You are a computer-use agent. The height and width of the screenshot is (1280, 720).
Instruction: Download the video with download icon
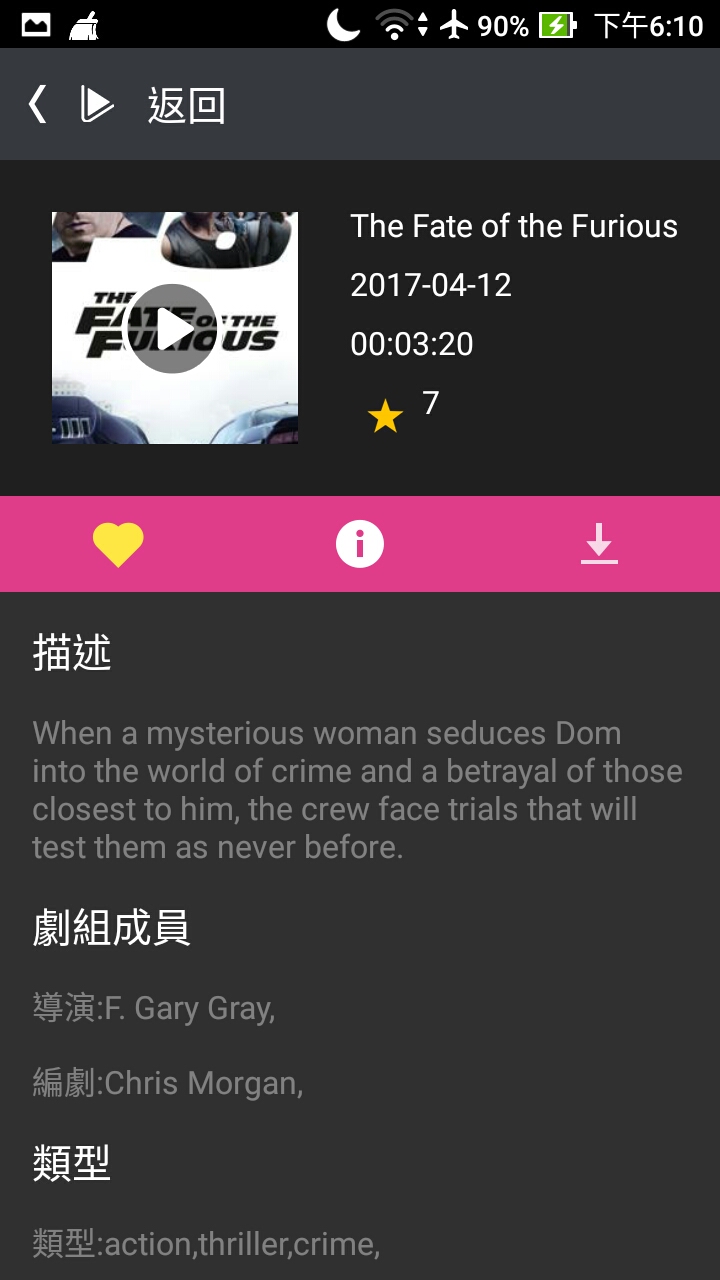tap(599, 544)
